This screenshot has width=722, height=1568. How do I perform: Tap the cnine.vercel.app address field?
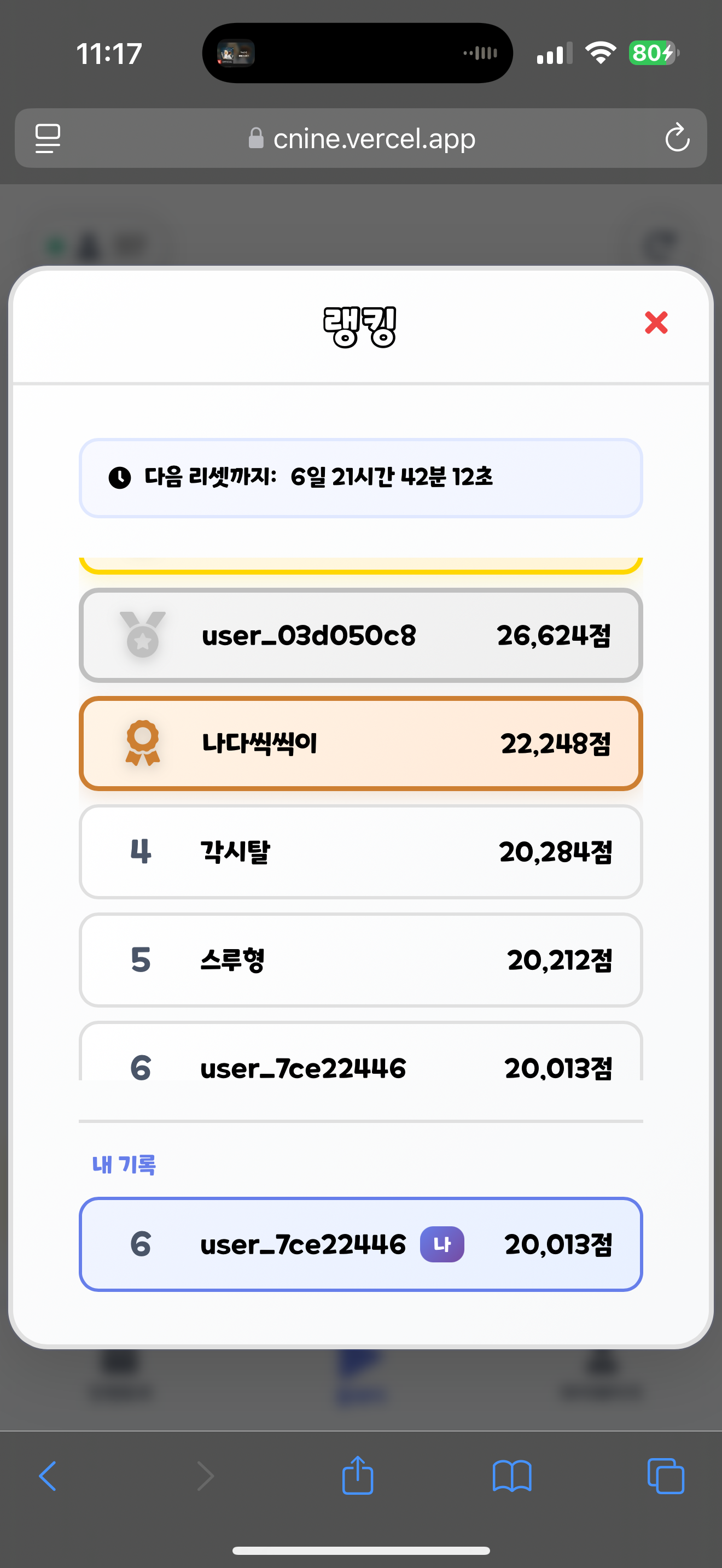point(362,139)
